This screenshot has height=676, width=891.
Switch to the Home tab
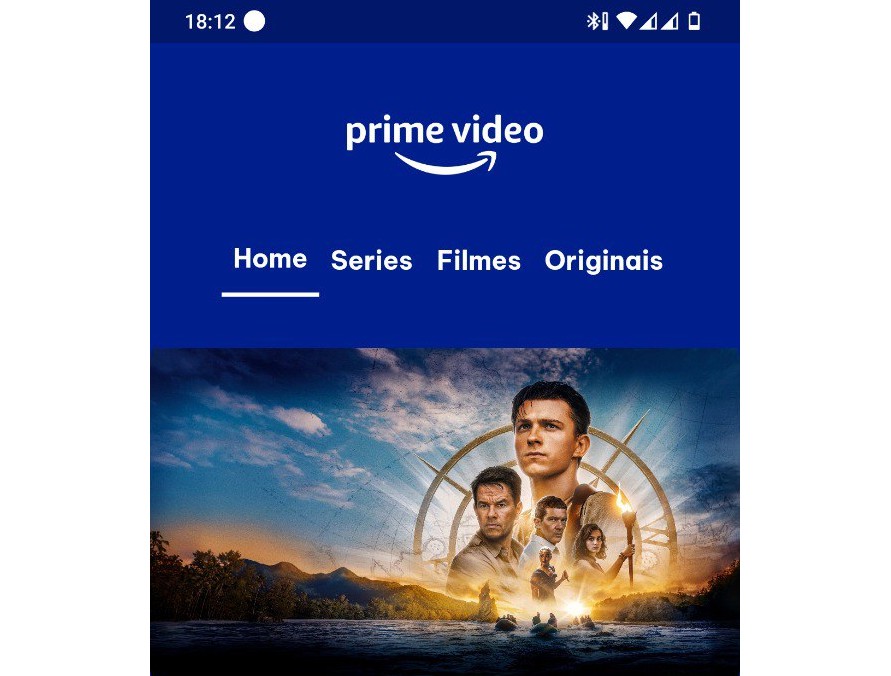(x=270, y=259)
